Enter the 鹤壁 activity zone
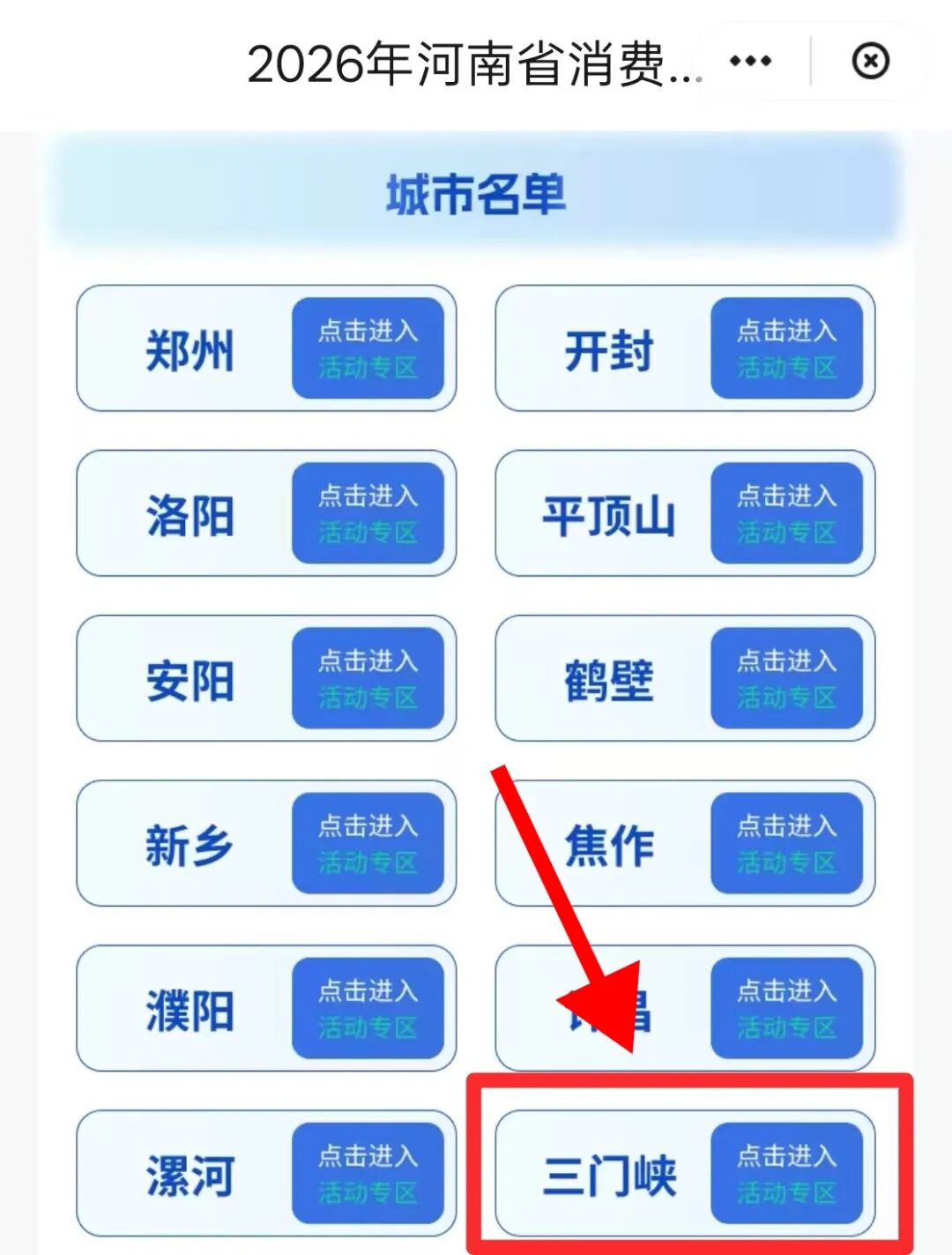Screen dimensions: 952x1255 click(x=786, y=678)
